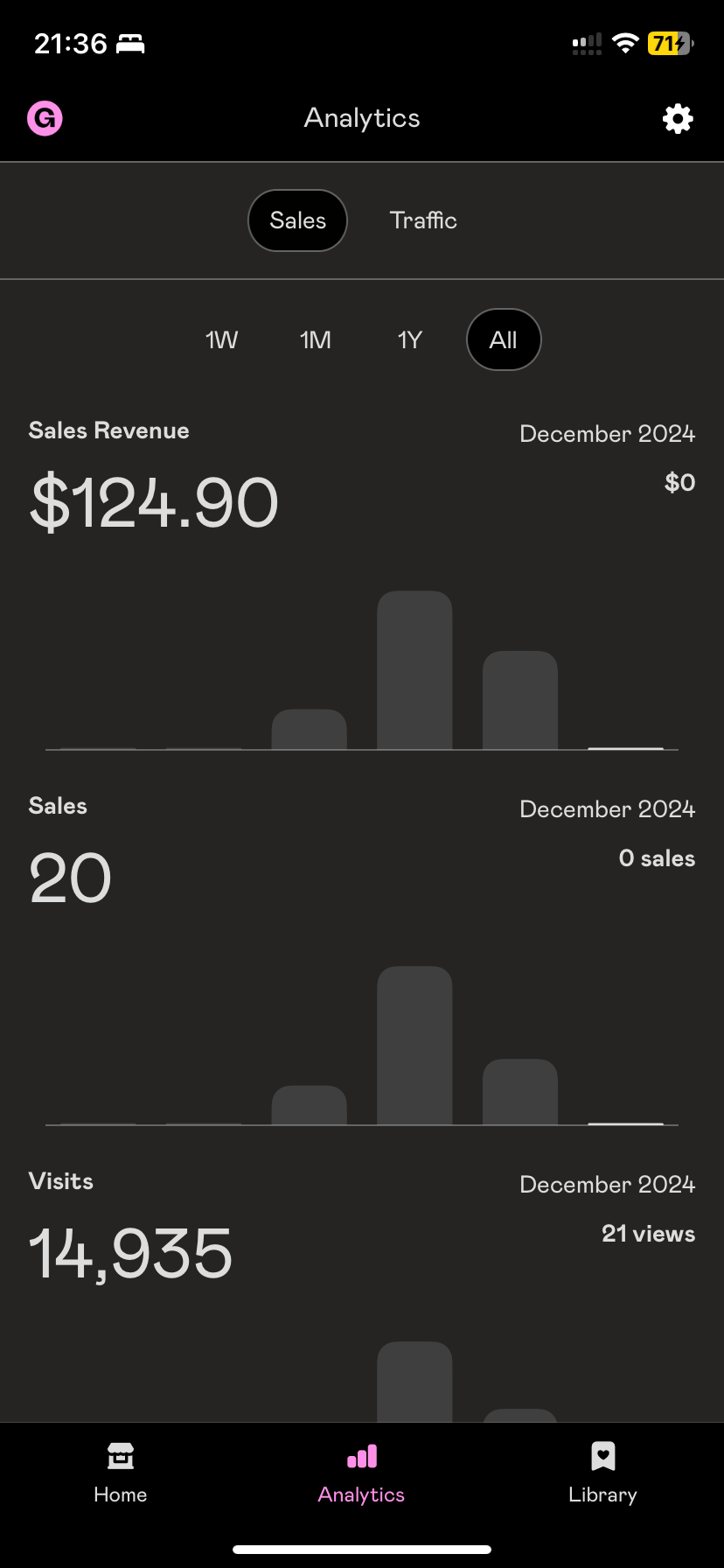The width and height of the screenshot is (724, 1568).
Task: Select the tallest Sales Revenue chart bar
Action: point(414,670)
